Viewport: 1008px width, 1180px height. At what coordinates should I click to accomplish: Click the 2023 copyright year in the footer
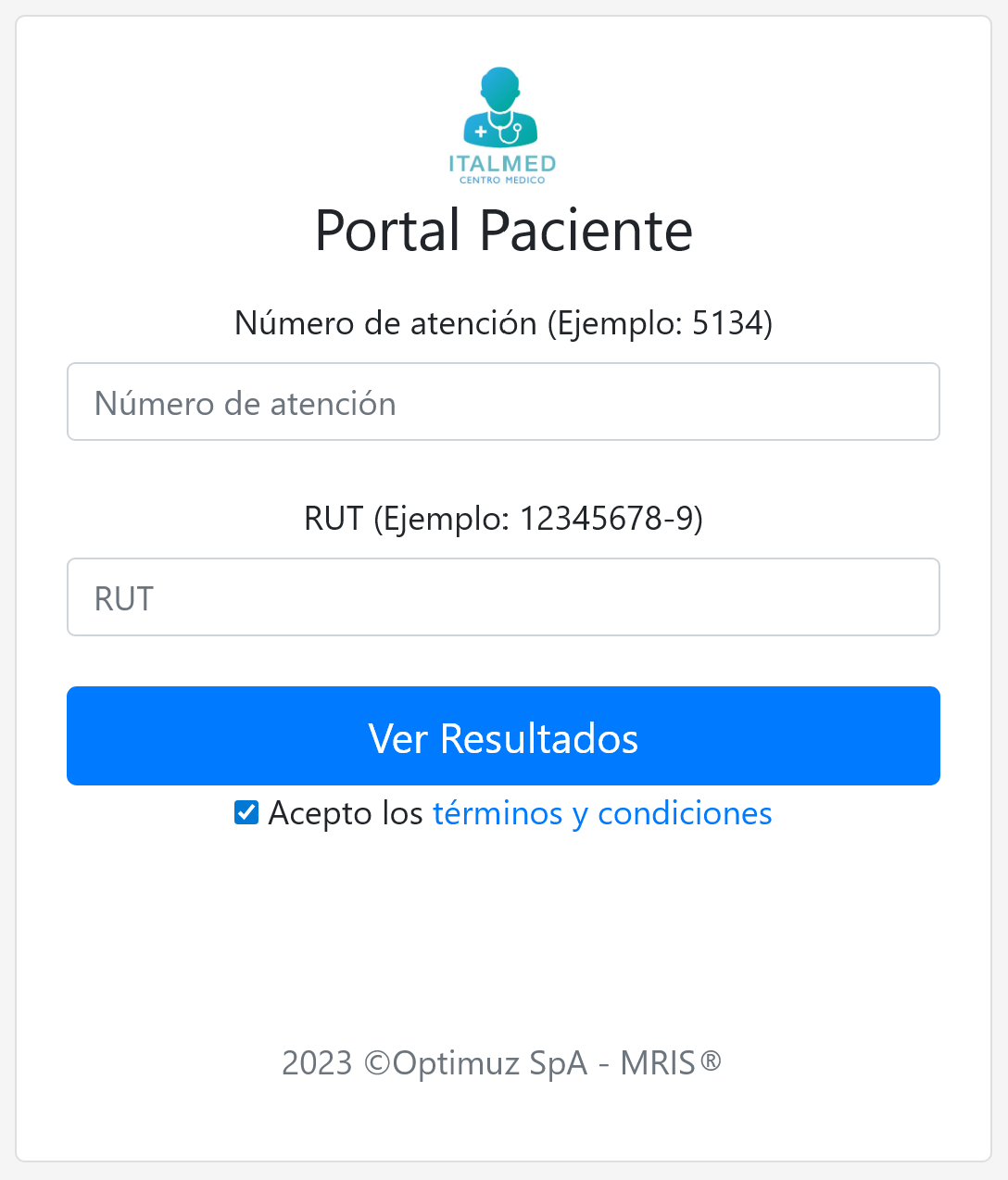click(318, 1062)
